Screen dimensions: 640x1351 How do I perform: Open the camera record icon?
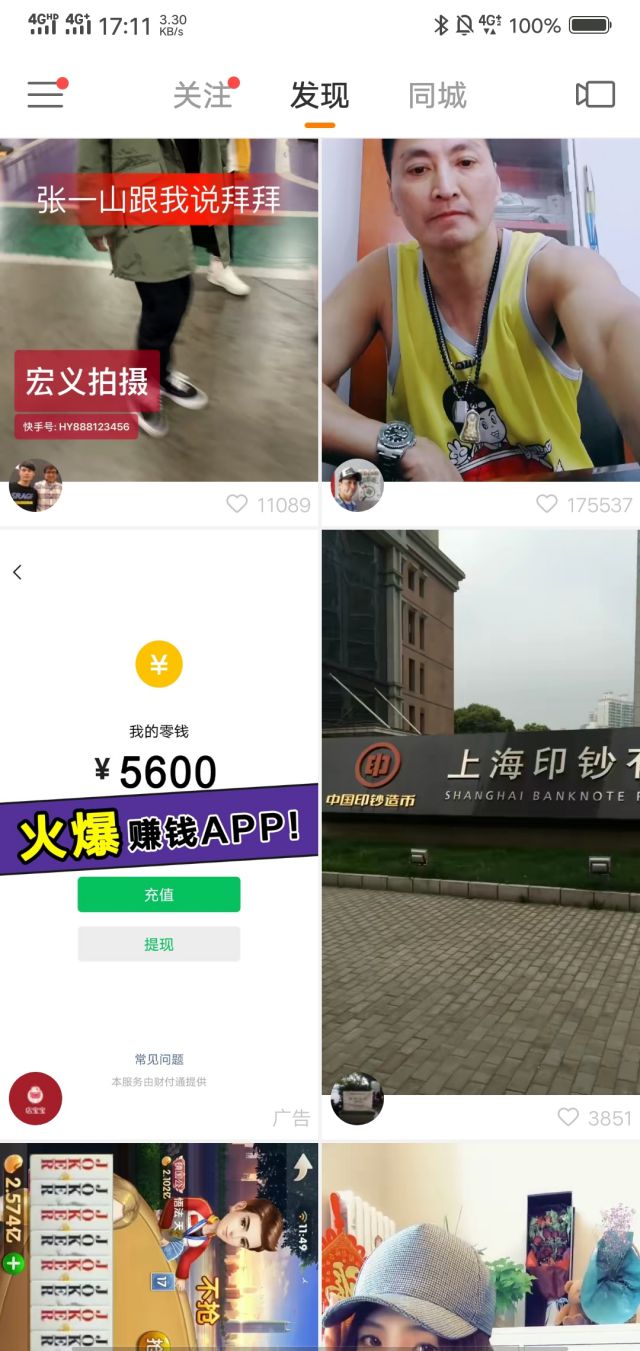595,94
